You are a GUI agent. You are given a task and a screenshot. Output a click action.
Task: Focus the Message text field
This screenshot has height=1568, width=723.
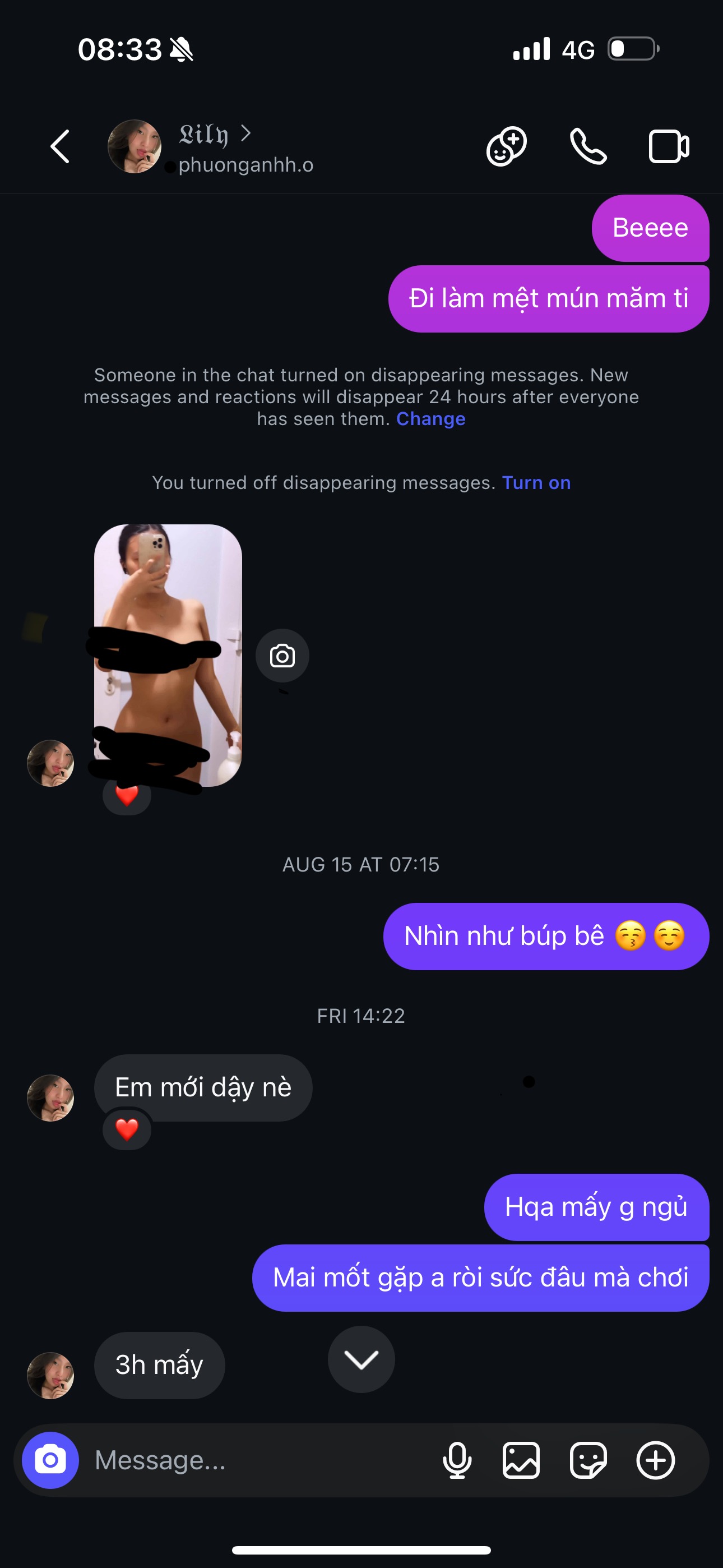[256, 1460]
